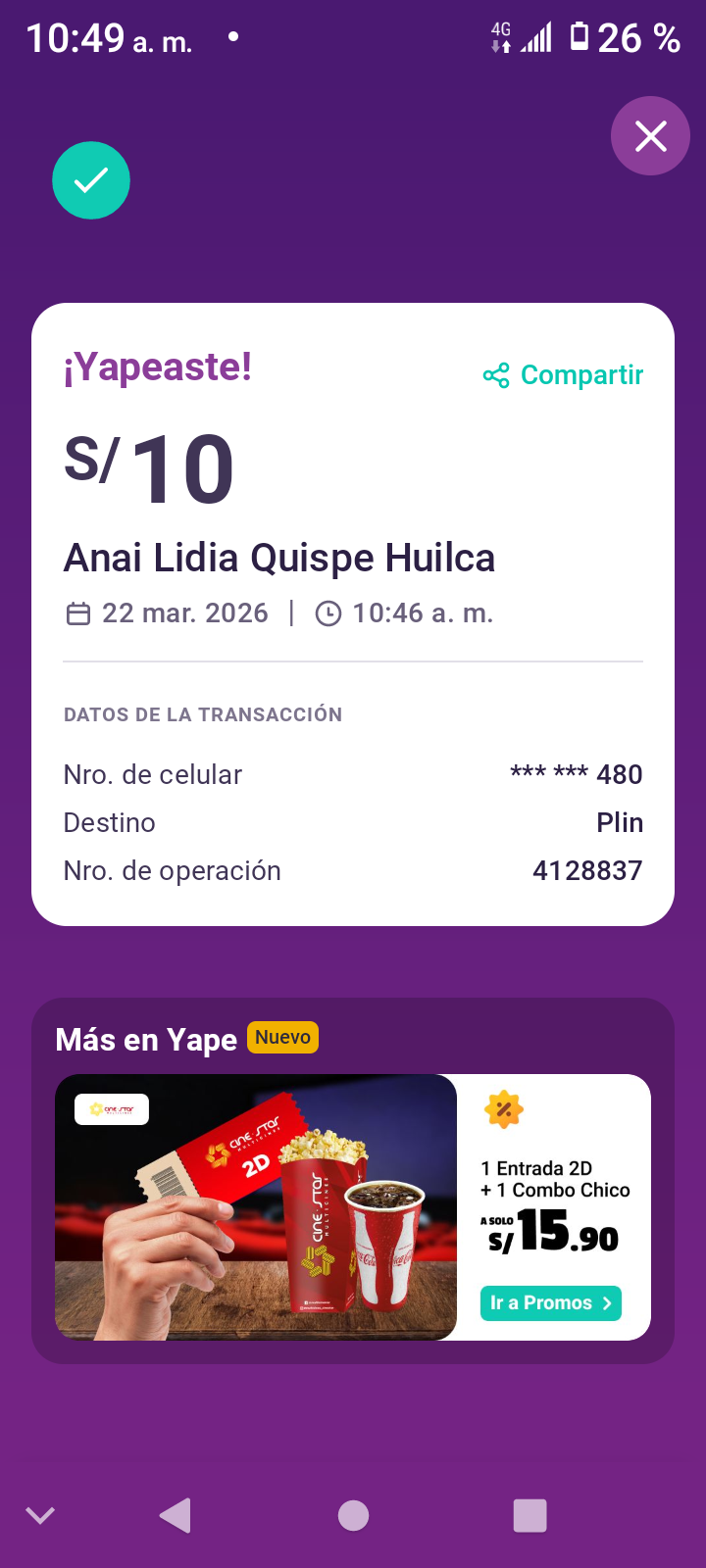Close the Yape confirmation screen
Image resolution: width=706 pixels, height=1568 pixels.
(650, 136)
